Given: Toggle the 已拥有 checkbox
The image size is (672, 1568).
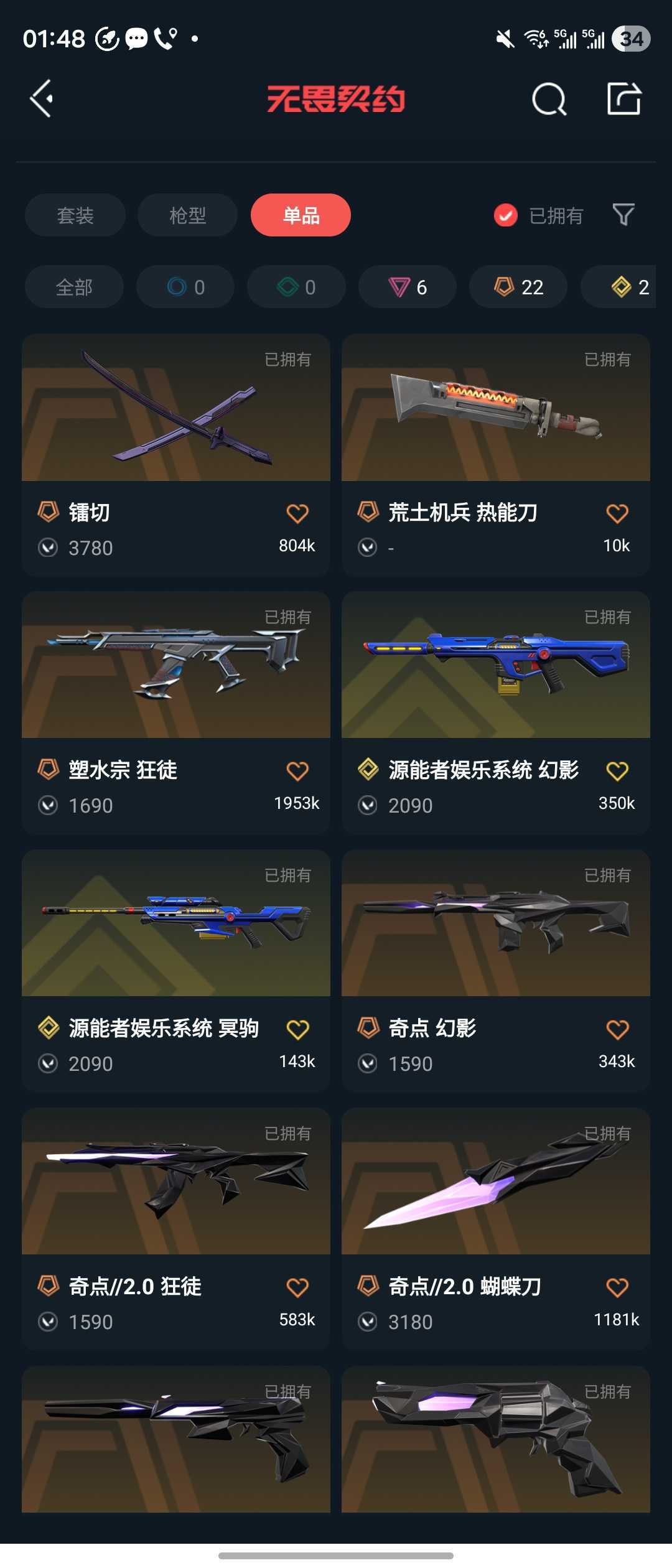Looking at the screenshot, I should (x=506, y=215).
